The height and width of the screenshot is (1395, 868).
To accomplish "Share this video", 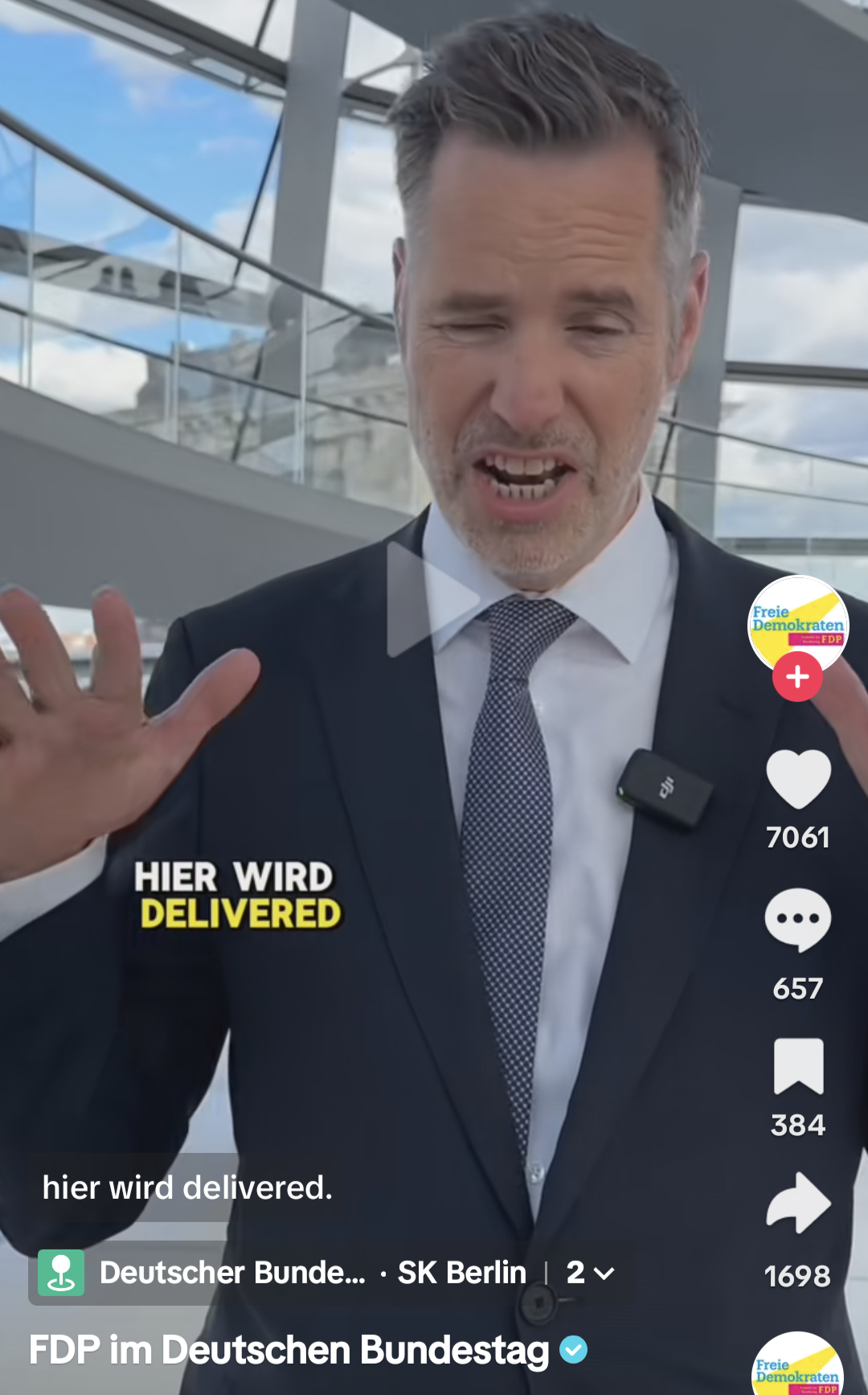I will 798,1203.
